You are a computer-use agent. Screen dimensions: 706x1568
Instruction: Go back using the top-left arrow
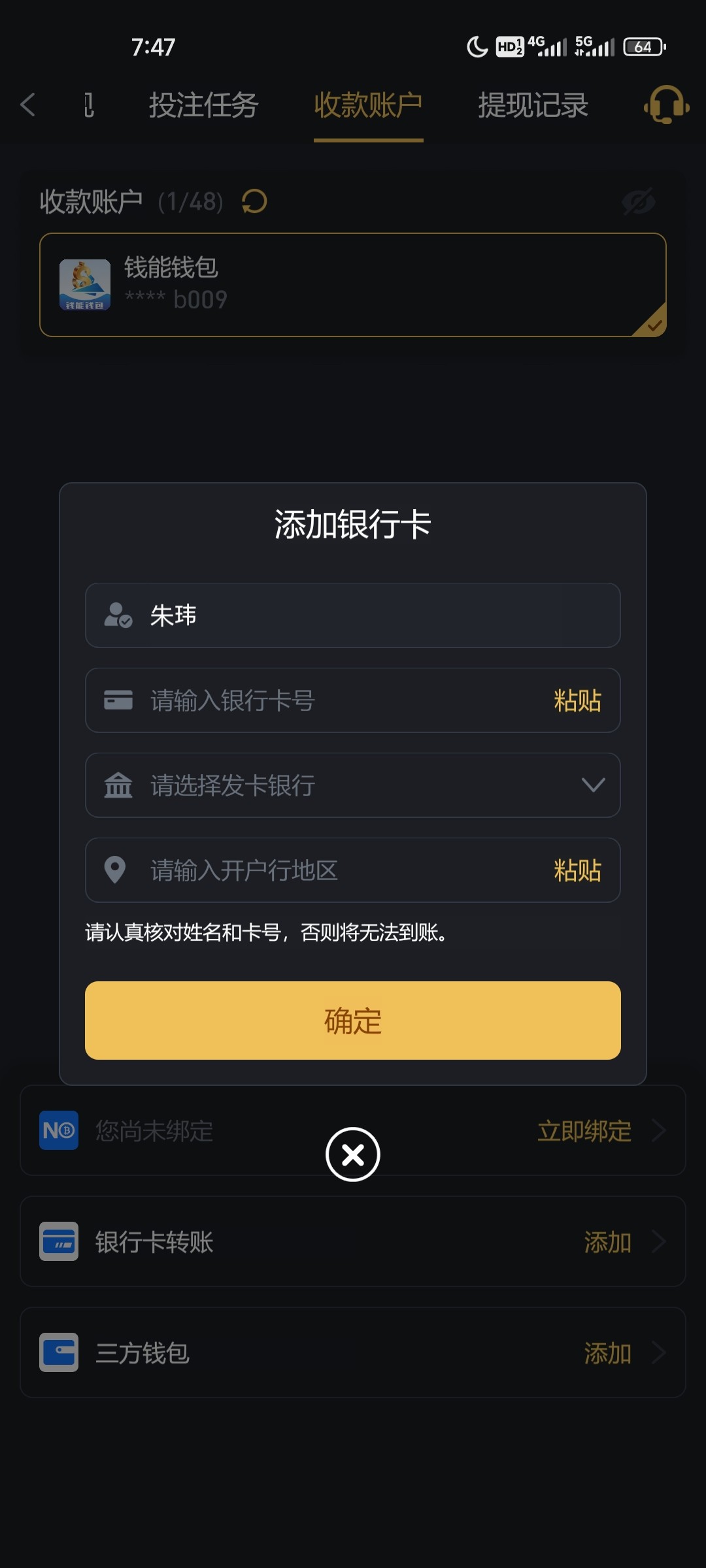click(28, 105)
